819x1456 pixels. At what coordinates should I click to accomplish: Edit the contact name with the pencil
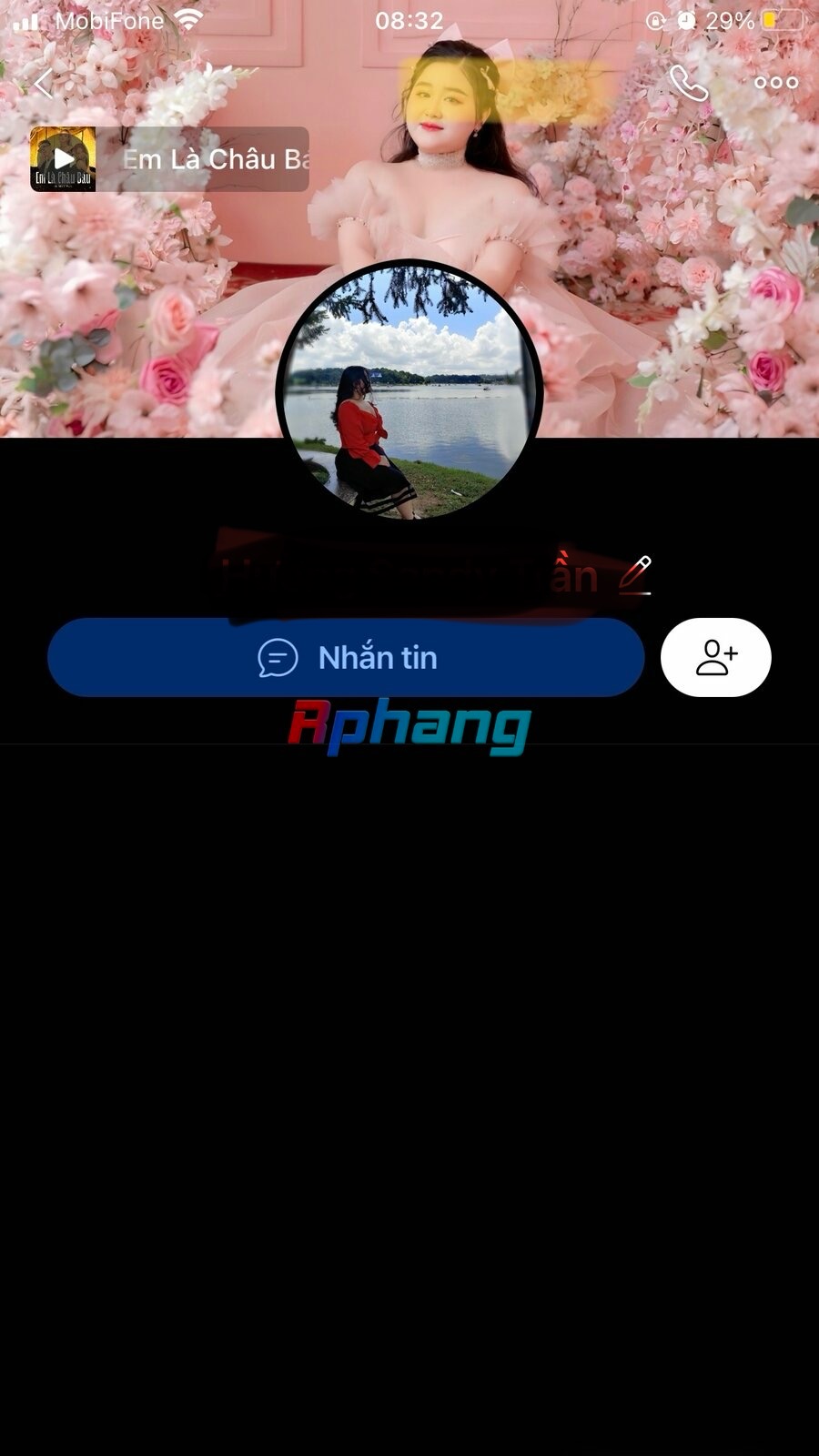(635, 574)
